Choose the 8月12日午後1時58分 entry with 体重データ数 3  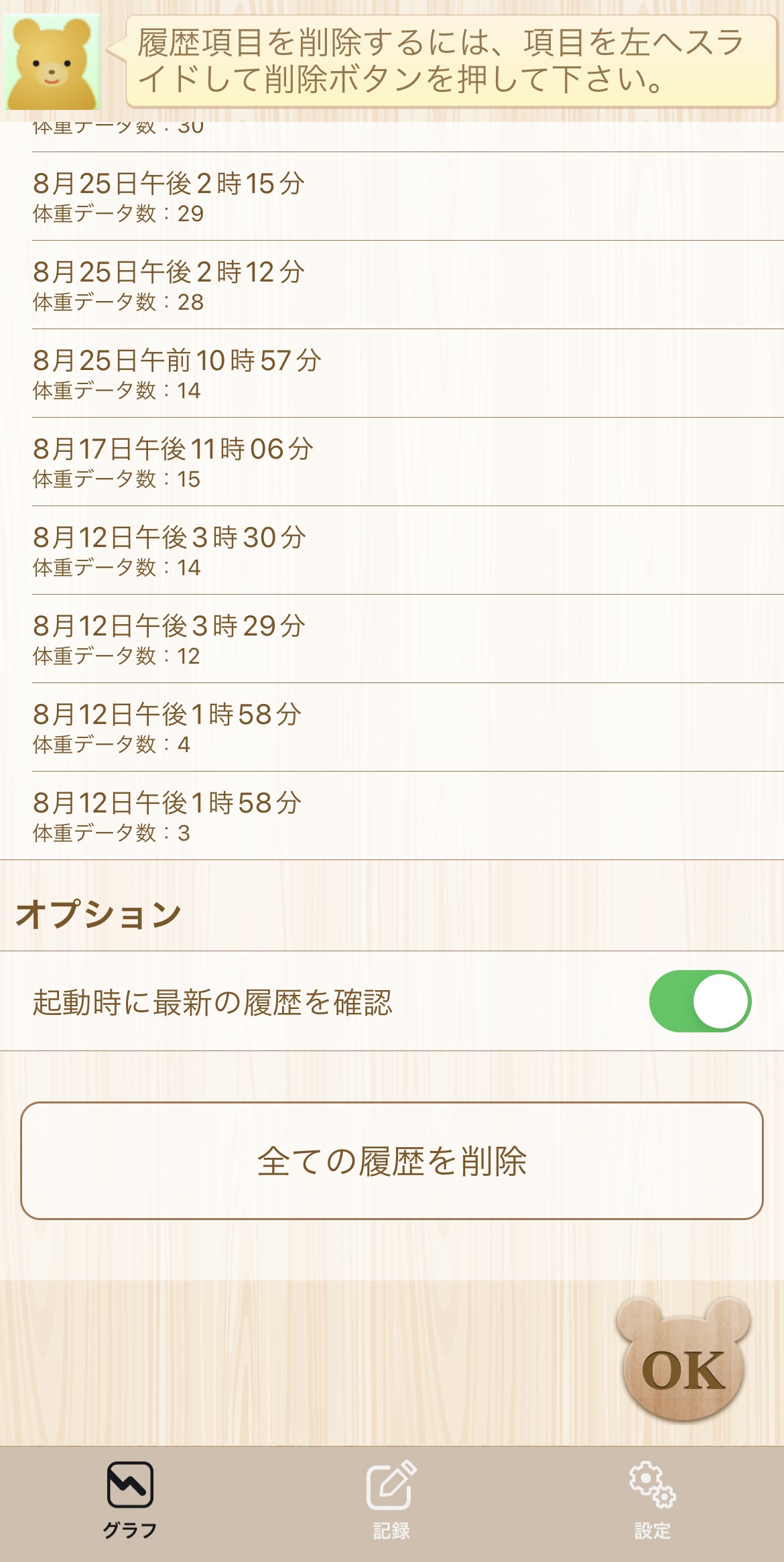point(392,816)
